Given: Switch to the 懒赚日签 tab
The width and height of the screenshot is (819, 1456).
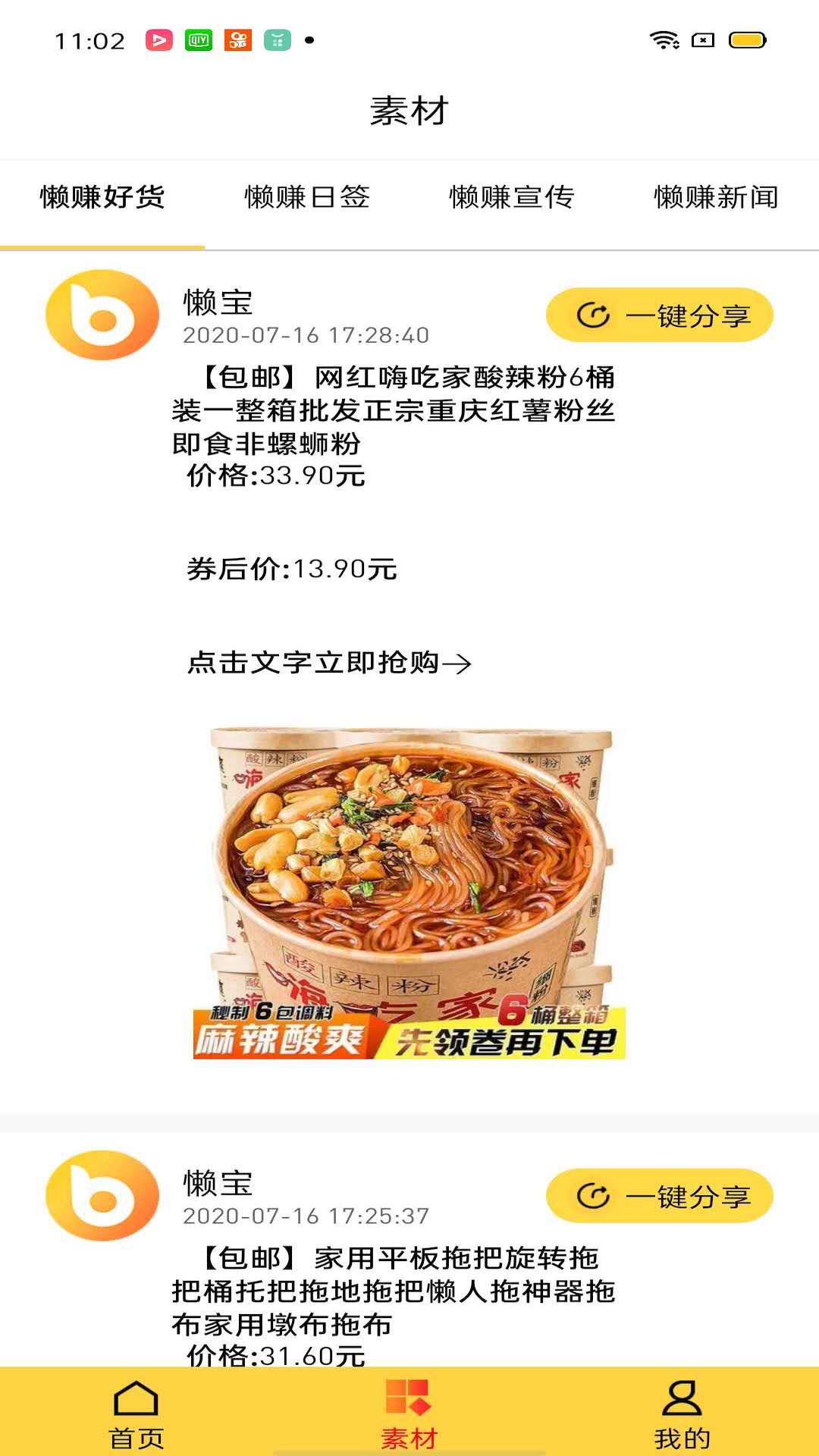Looking at the screenshot, I should [307, 197].
